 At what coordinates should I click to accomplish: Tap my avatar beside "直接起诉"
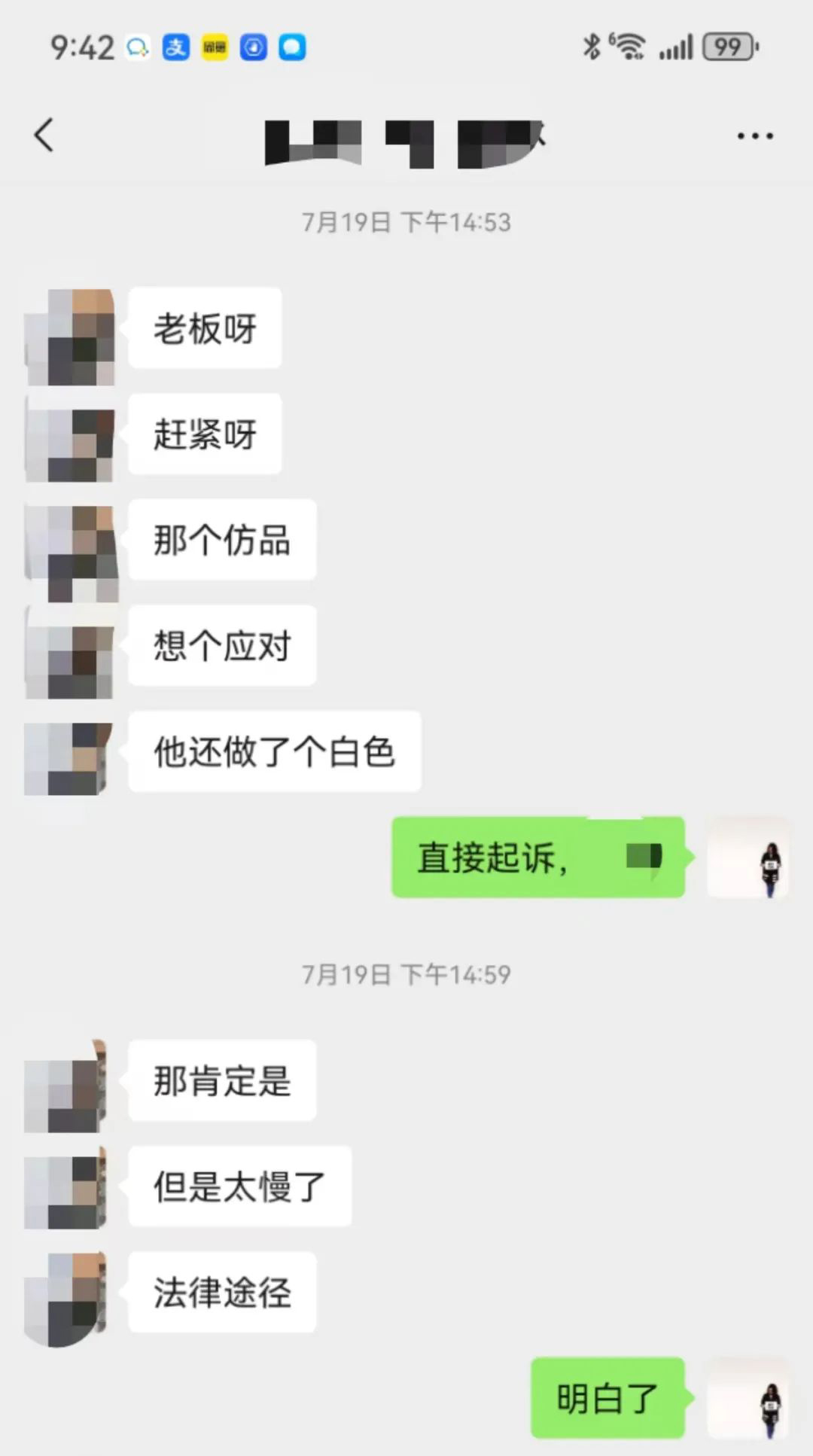click(x=748, y=859)
